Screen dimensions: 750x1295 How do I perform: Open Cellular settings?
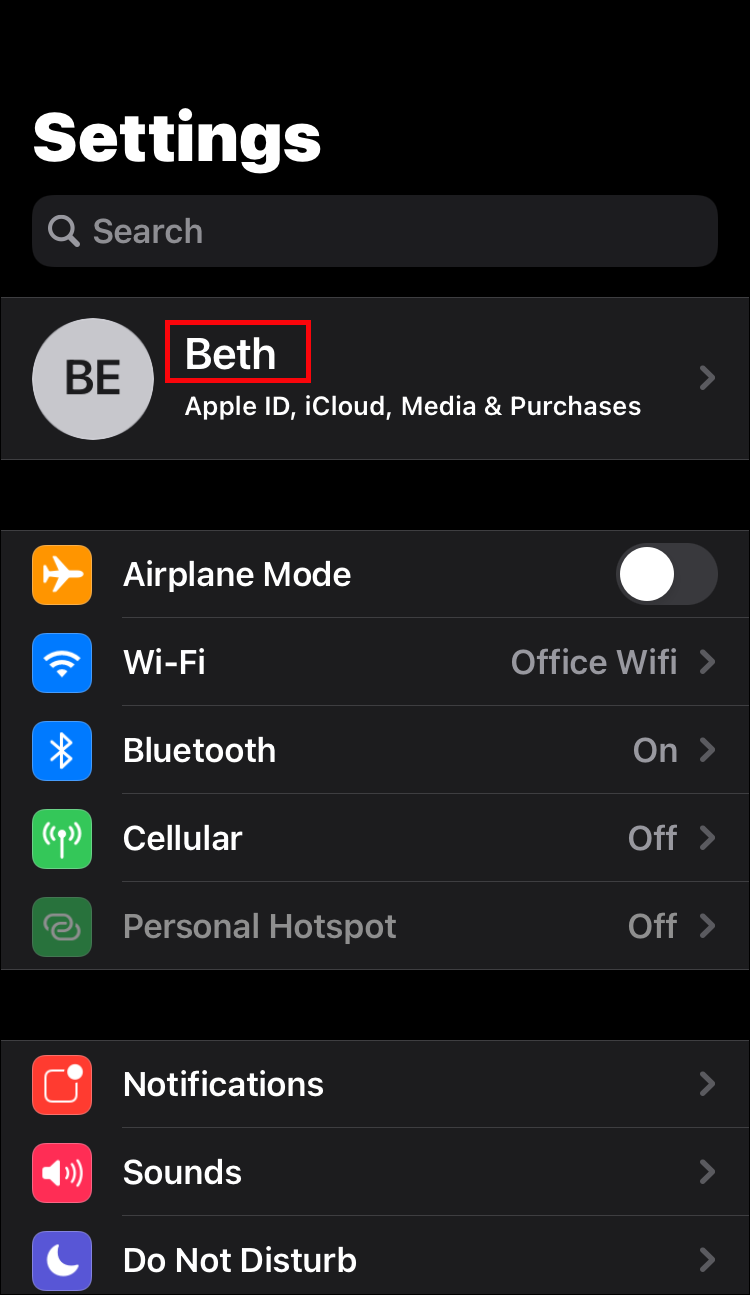374,838
